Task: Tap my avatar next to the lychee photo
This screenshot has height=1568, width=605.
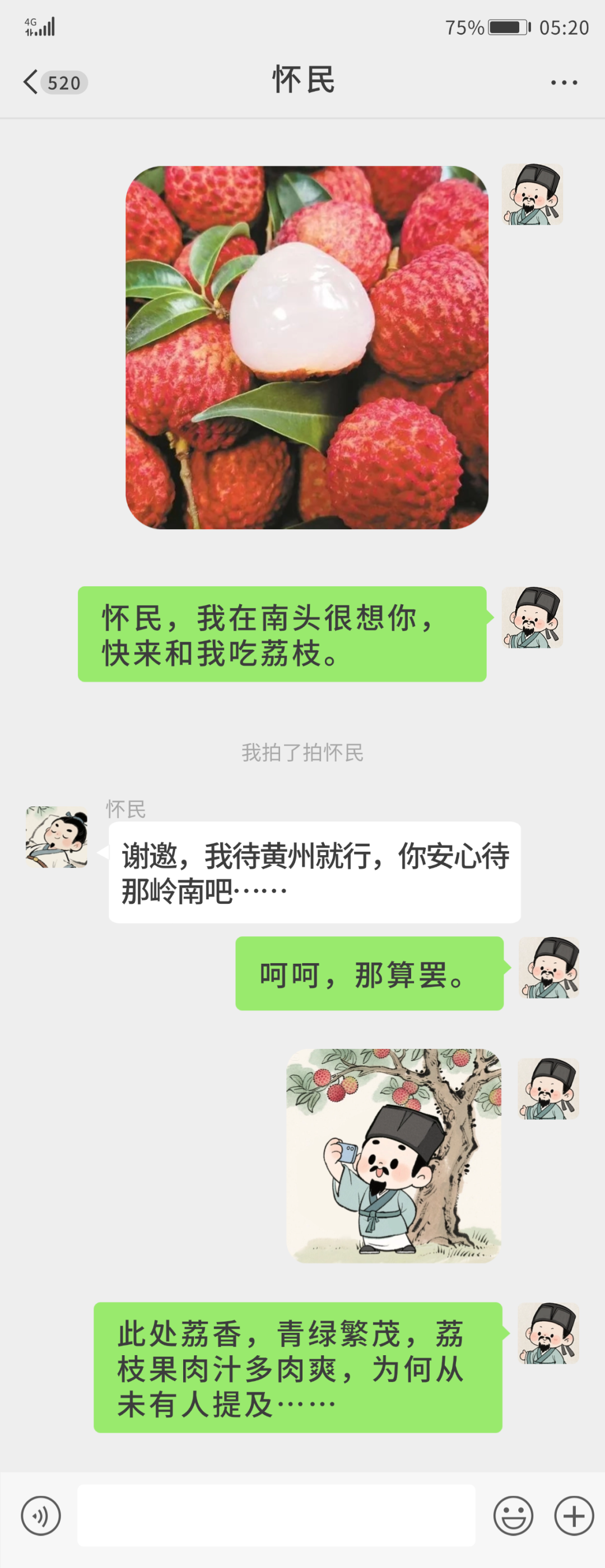Action: 532,194
